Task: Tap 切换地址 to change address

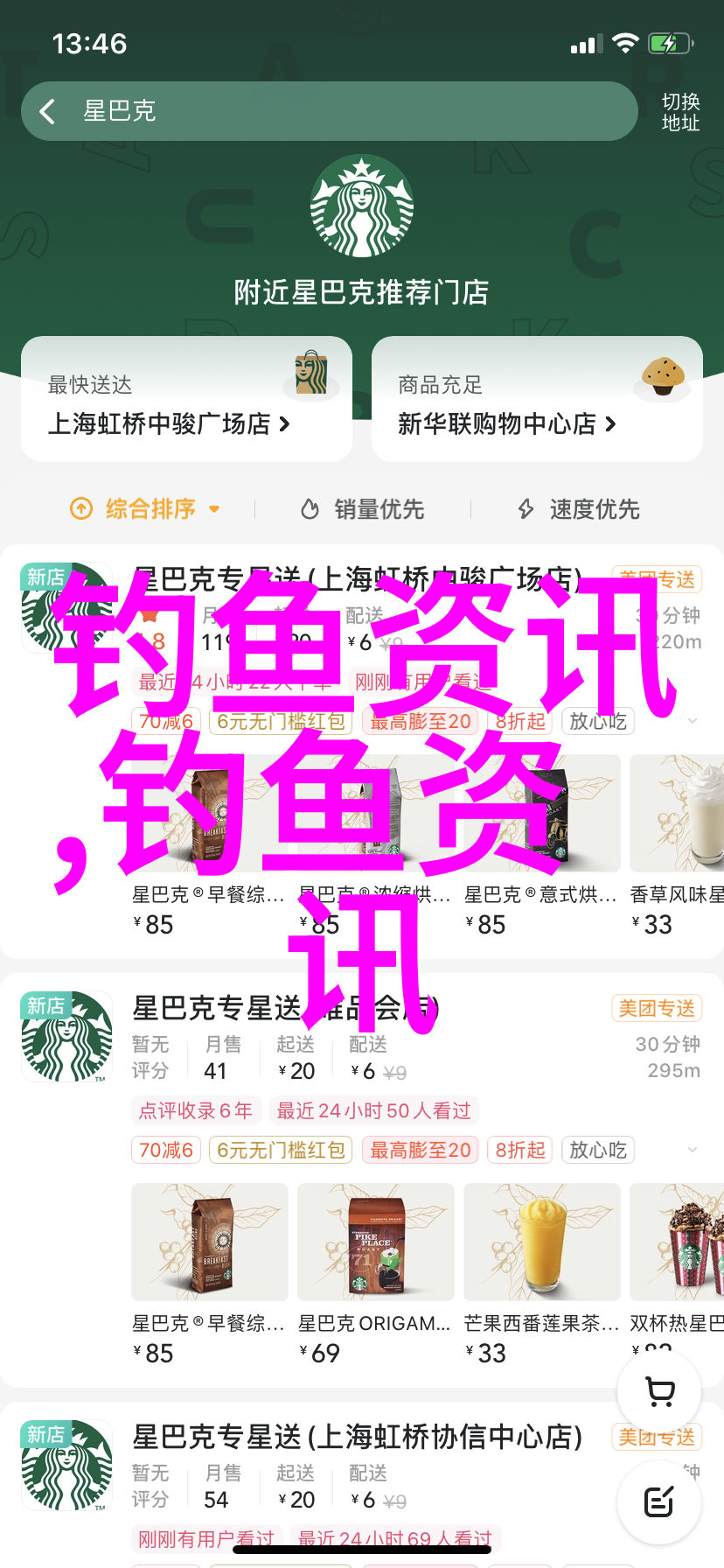Action: coord(680,112)
